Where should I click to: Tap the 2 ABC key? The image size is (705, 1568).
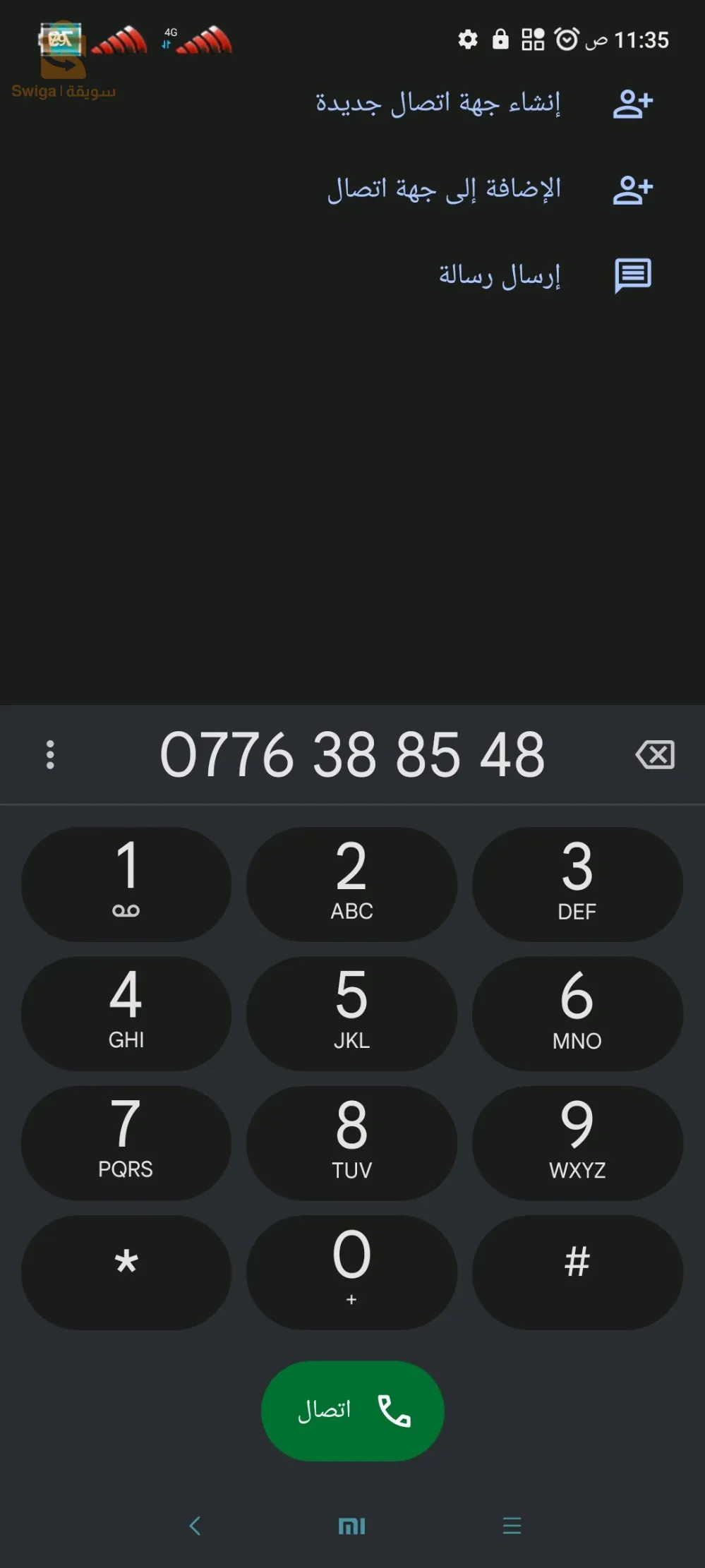click(x=351, y=883)
